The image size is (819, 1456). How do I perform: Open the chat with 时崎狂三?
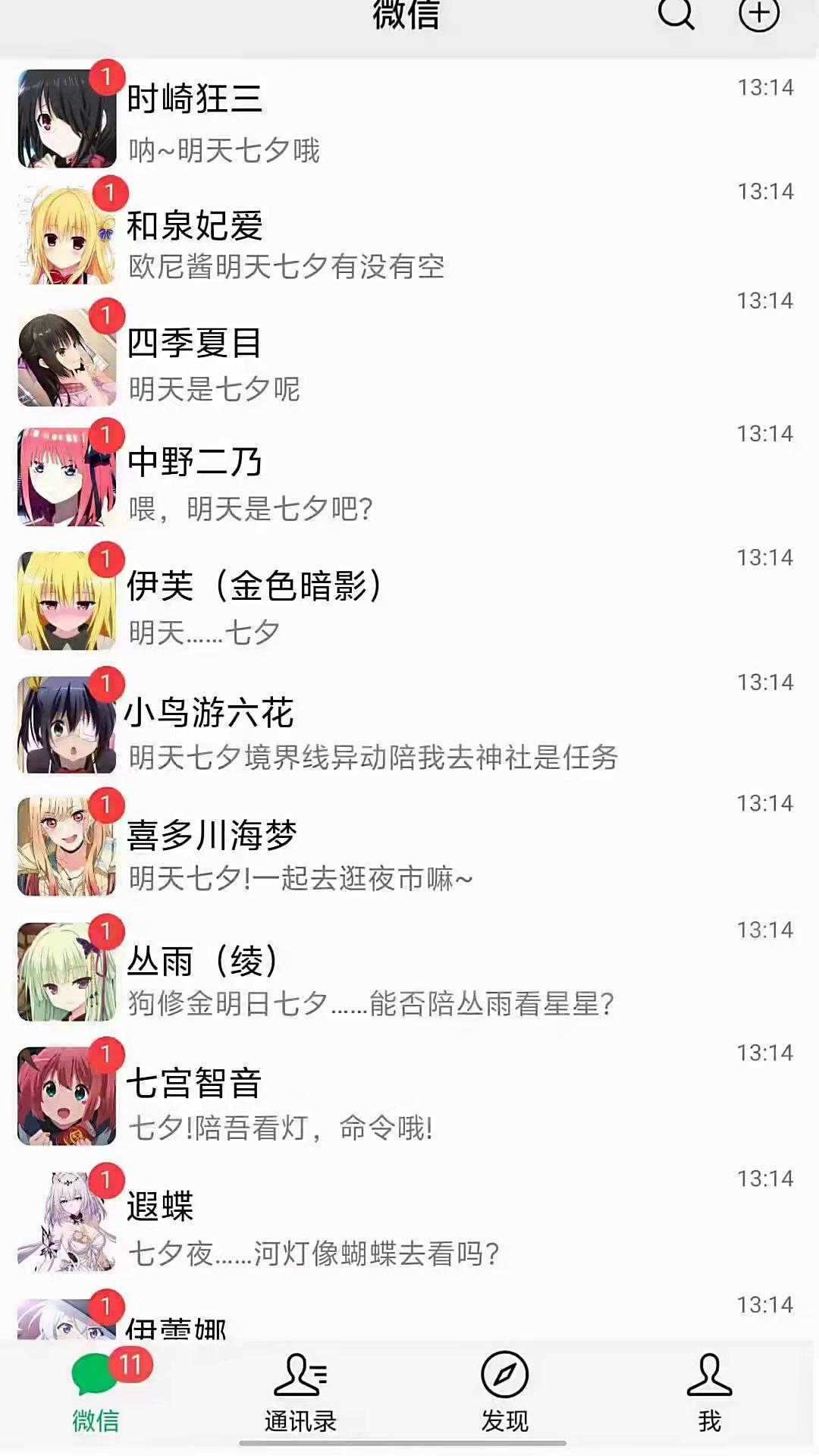click(409, 119)
